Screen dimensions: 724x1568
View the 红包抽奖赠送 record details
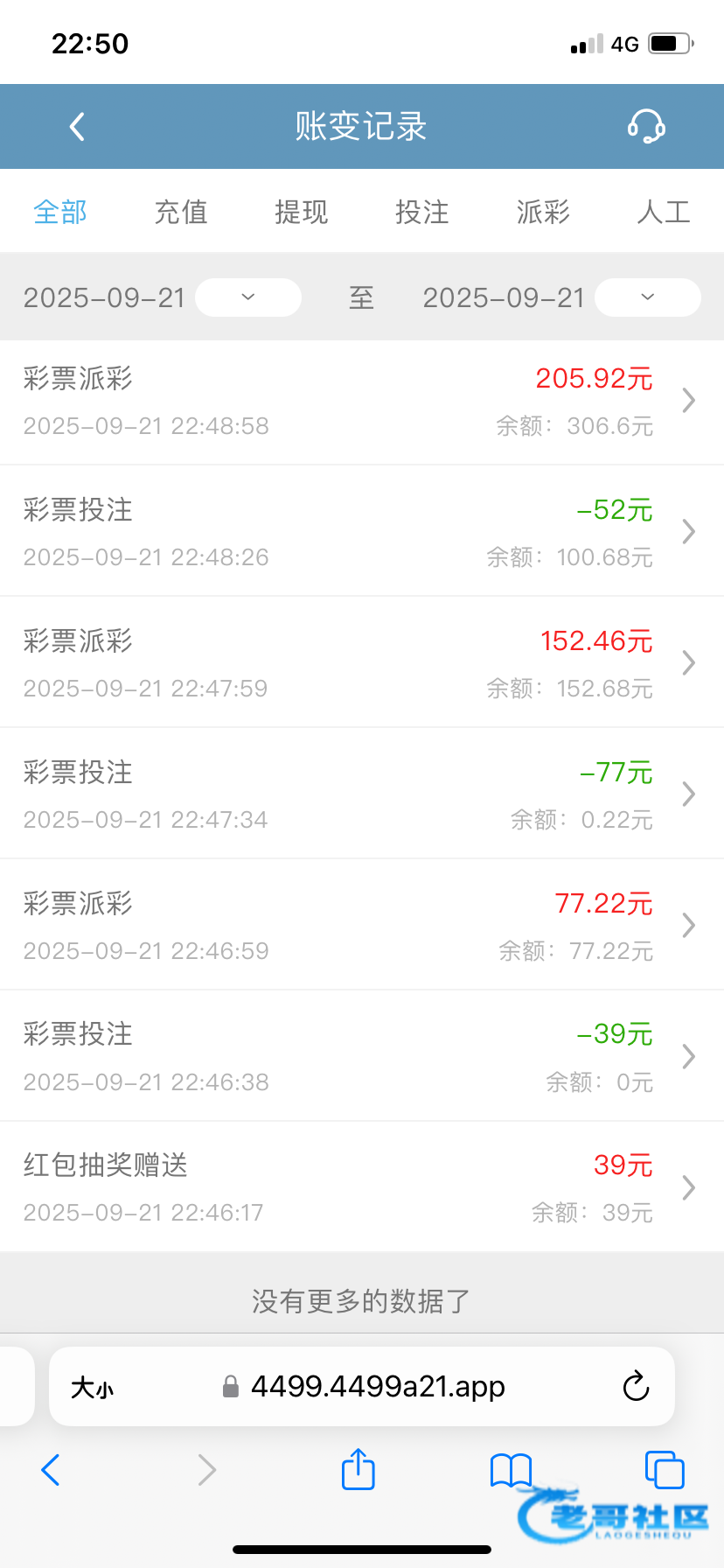click(x=362, y=1187)
